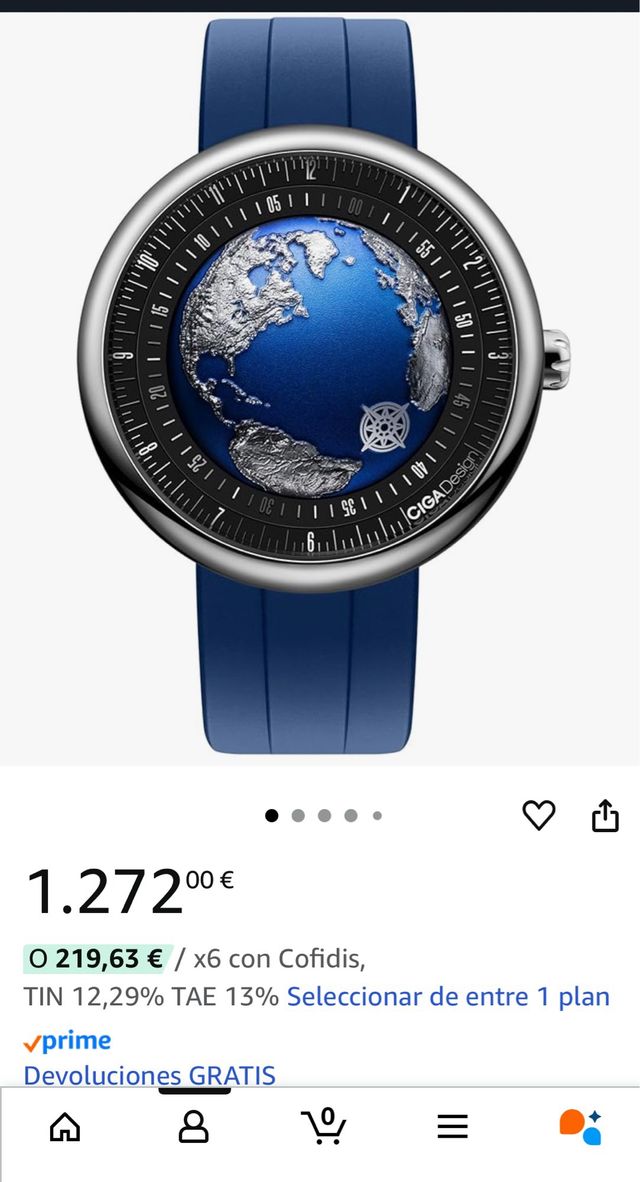Open the account profile tab
Image resolution: width=640 pixels, height=1182 pixels.
click(193, 1127)
